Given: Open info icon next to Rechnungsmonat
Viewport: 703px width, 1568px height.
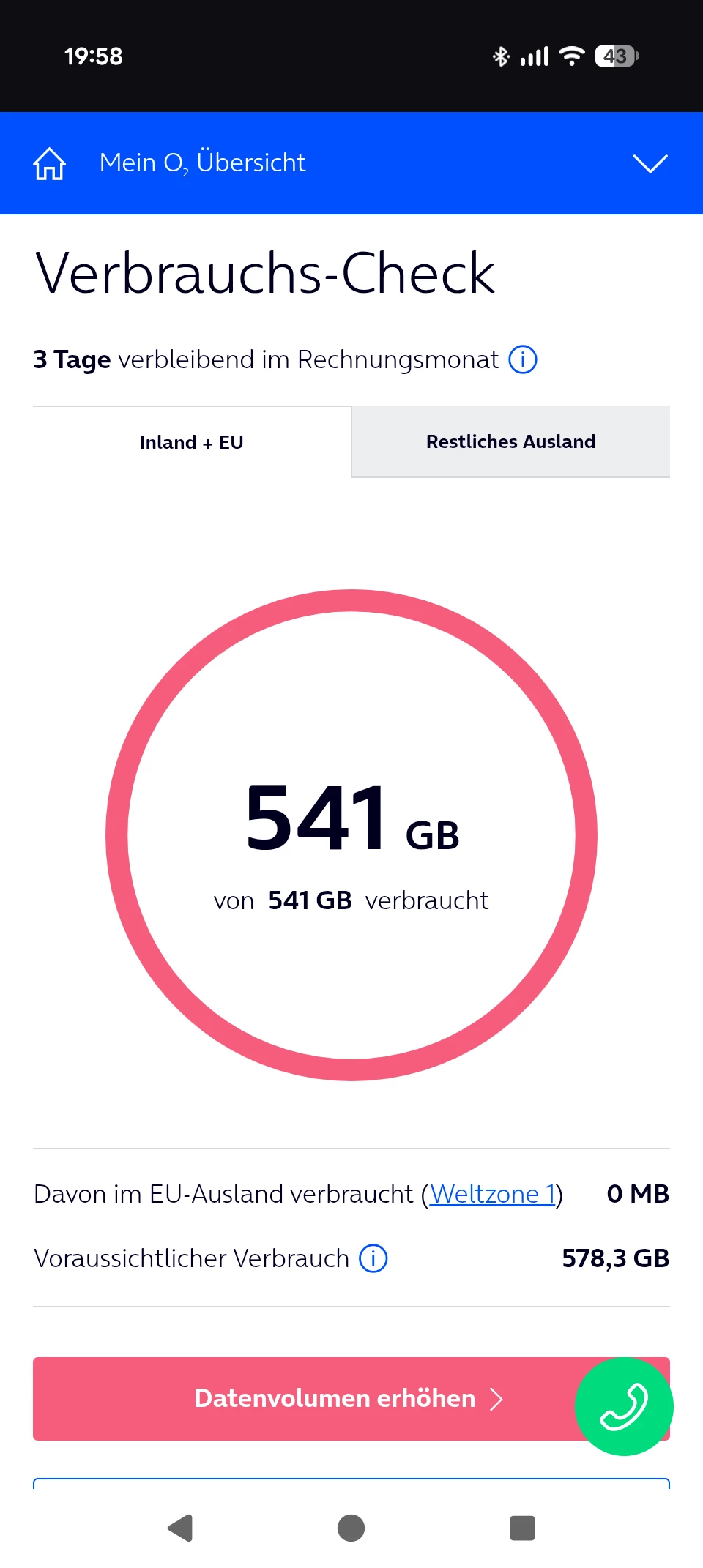Looking at the screenshot, I should tap(523, 359).
